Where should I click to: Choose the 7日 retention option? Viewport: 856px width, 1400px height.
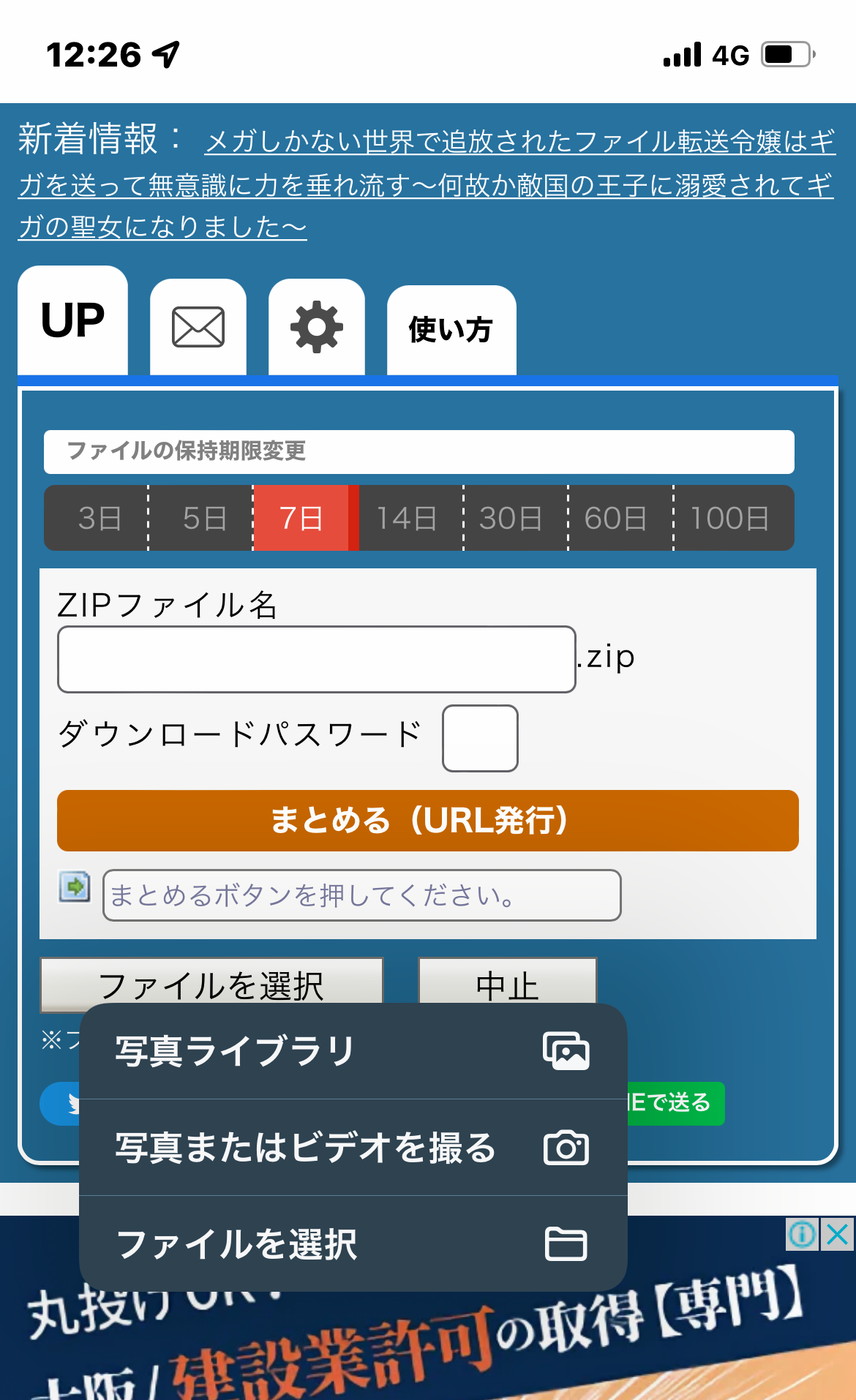(x=301, y=518)
